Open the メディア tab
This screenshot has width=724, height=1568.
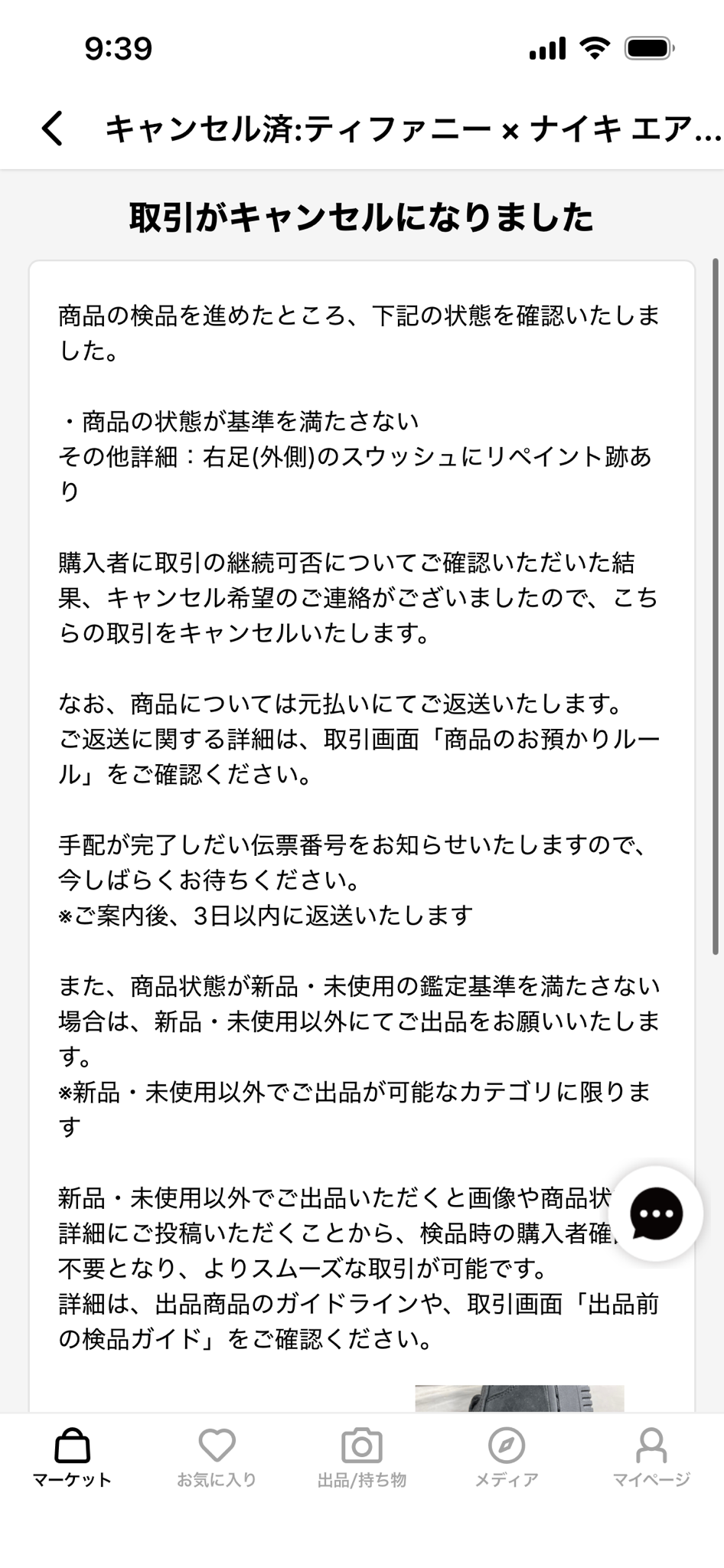point(507,1458)
